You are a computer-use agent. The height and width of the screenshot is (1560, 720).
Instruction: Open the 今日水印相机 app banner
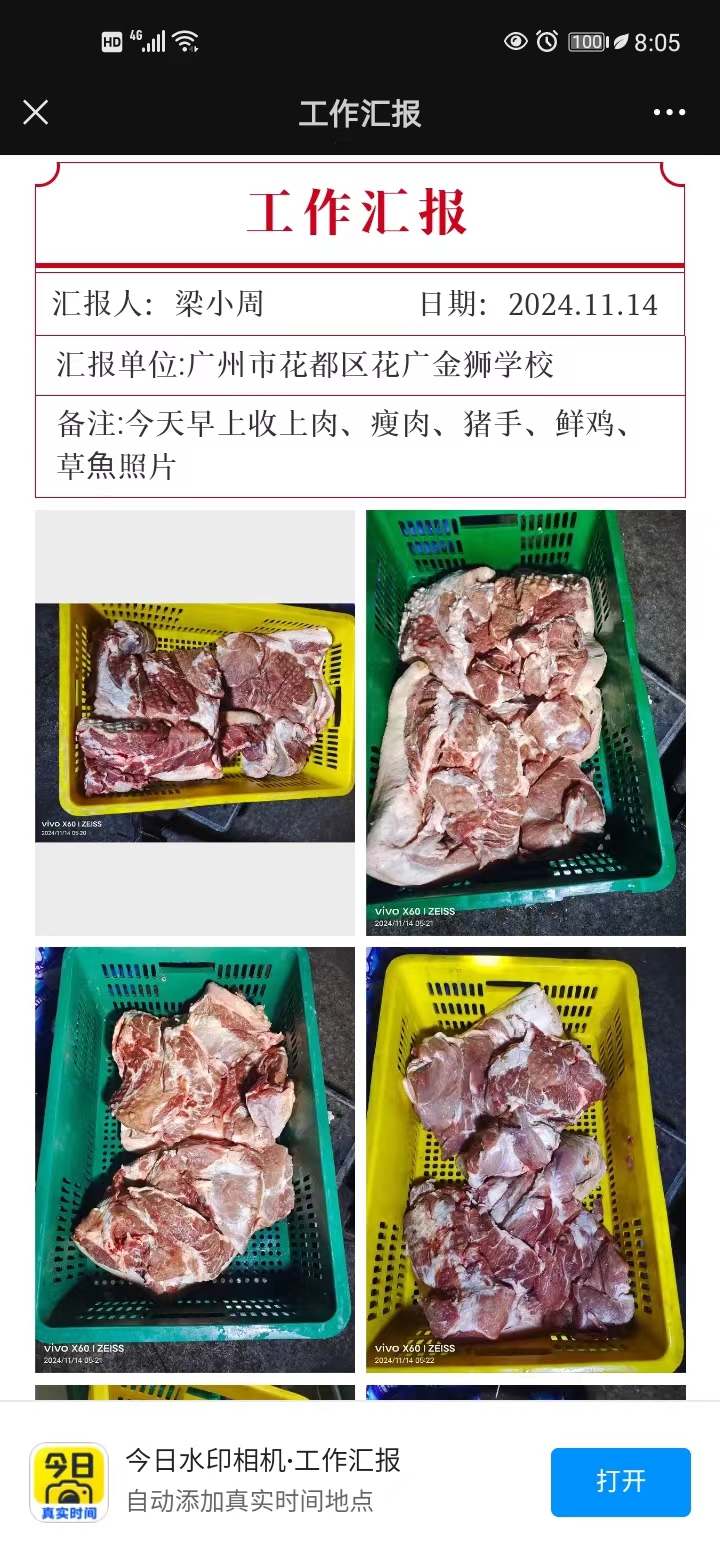262,1480
